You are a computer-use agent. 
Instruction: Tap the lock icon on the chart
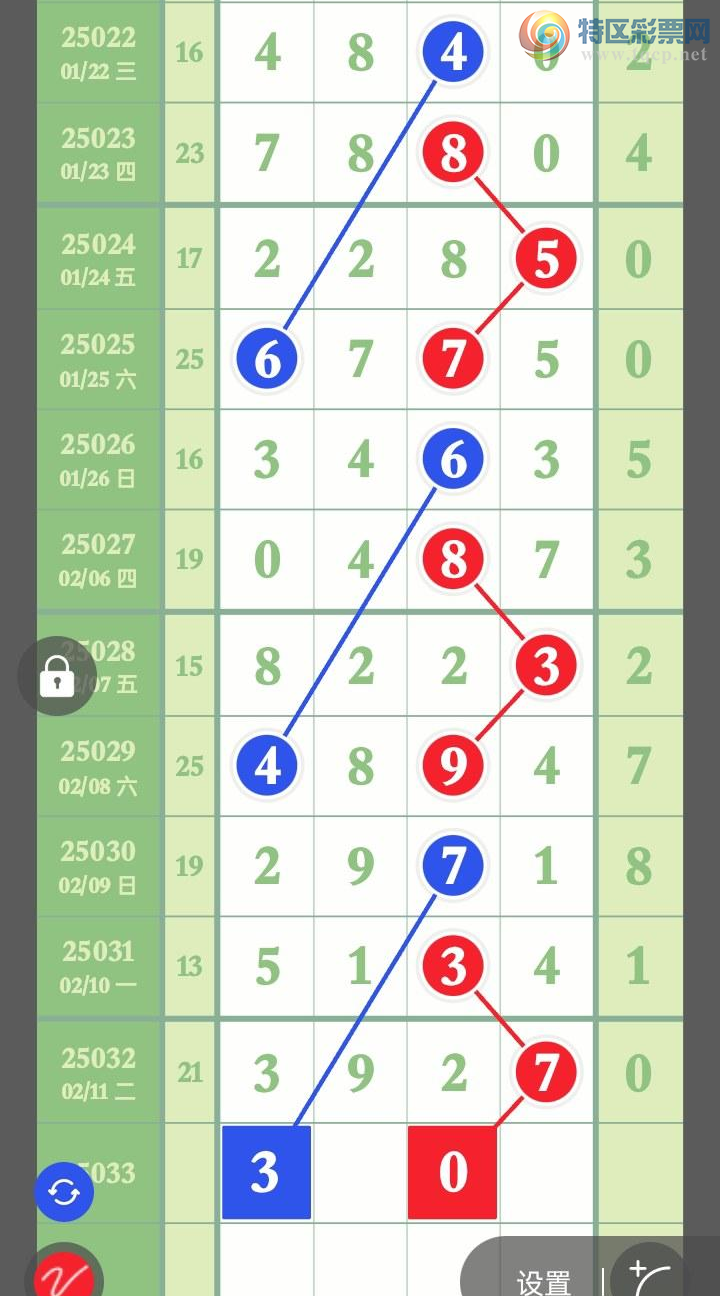pos(57,677)
